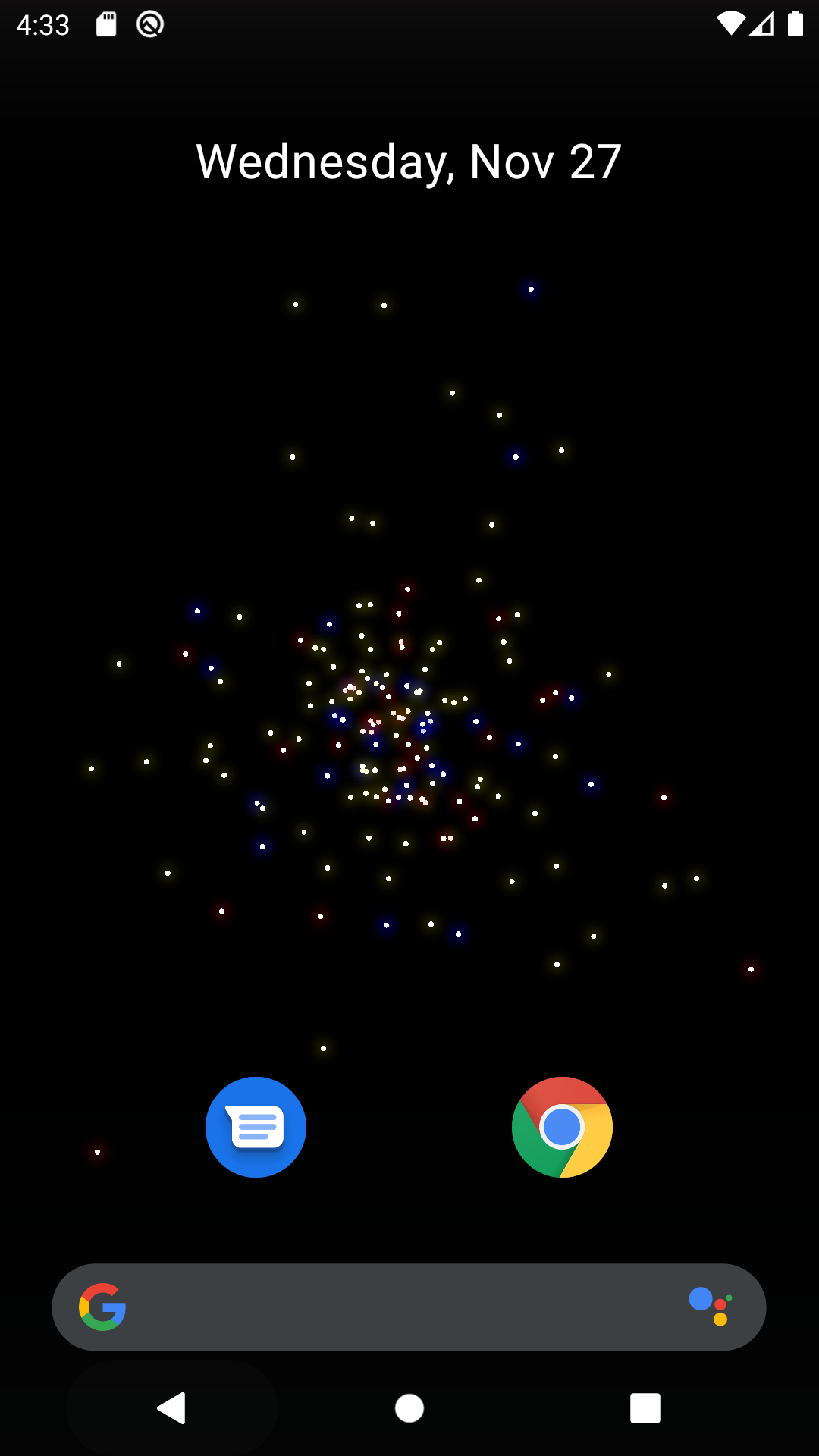Open the date widget showing Wednesday, Nov 27
819x1456 pixels.
[x=409, y=162]
